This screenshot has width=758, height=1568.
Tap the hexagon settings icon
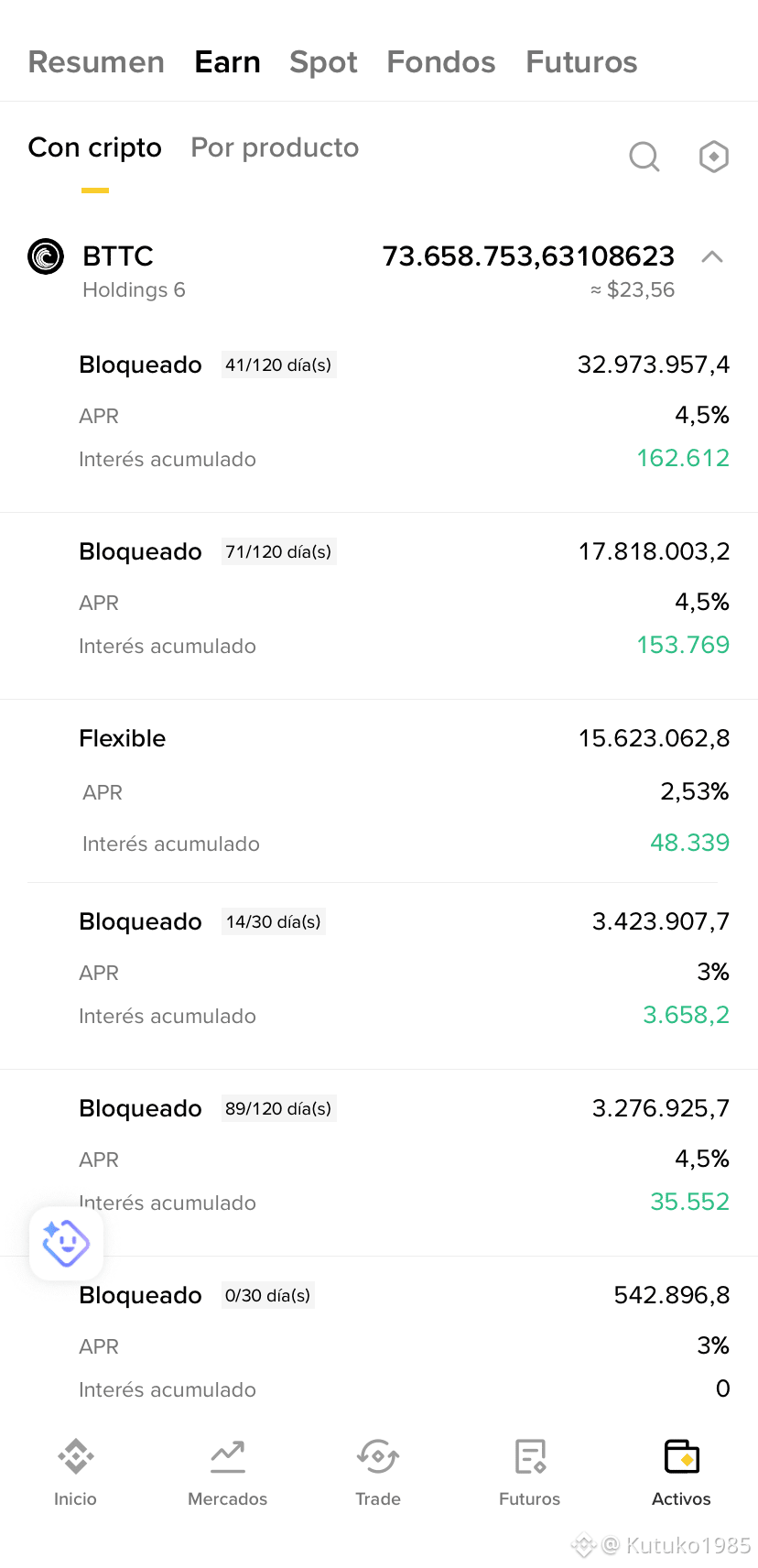714,157
